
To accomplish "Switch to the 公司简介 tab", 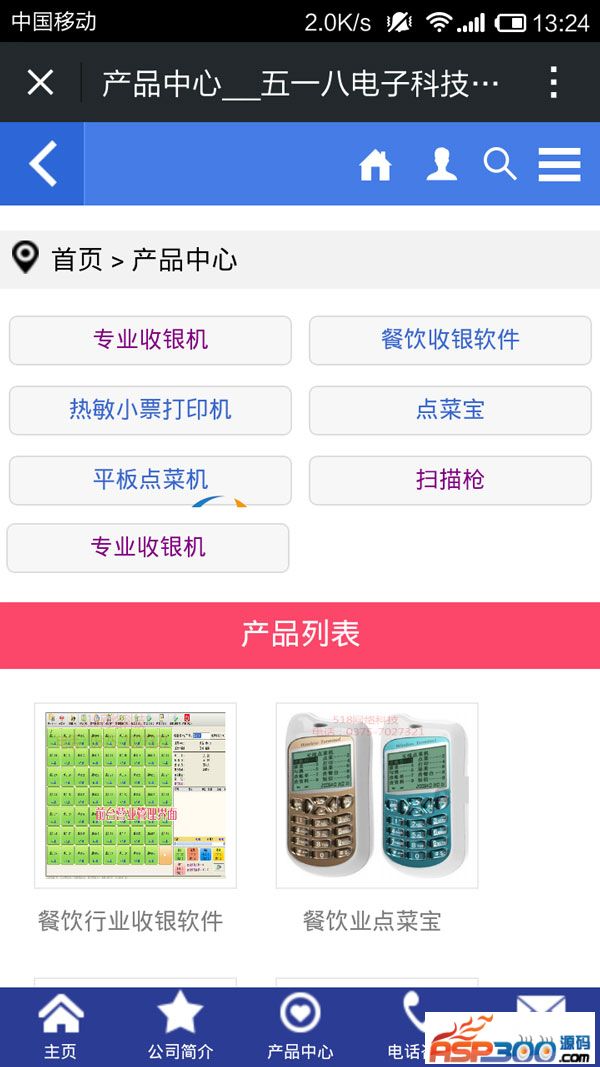I will pos(180,1027).
